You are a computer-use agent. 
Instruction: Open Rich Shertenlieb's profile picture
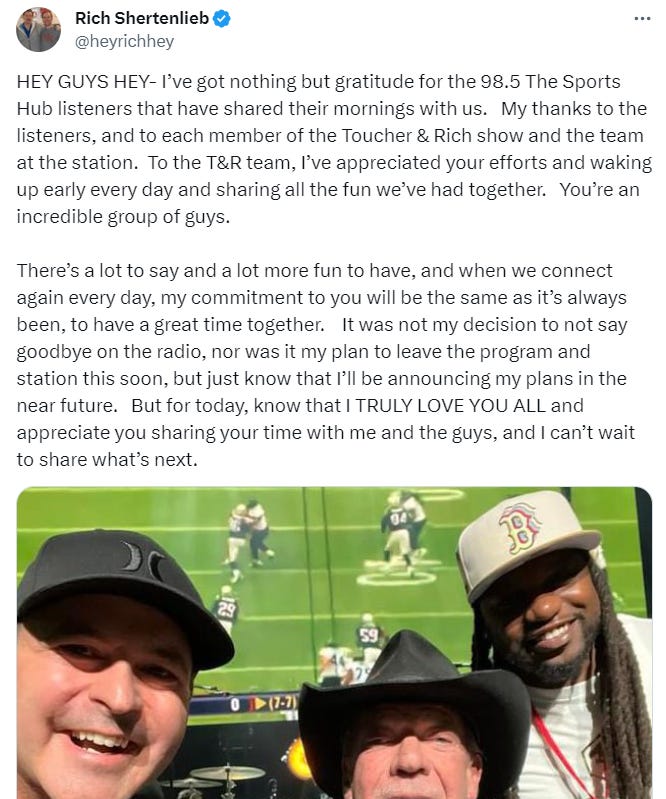(x=38, y=29)
